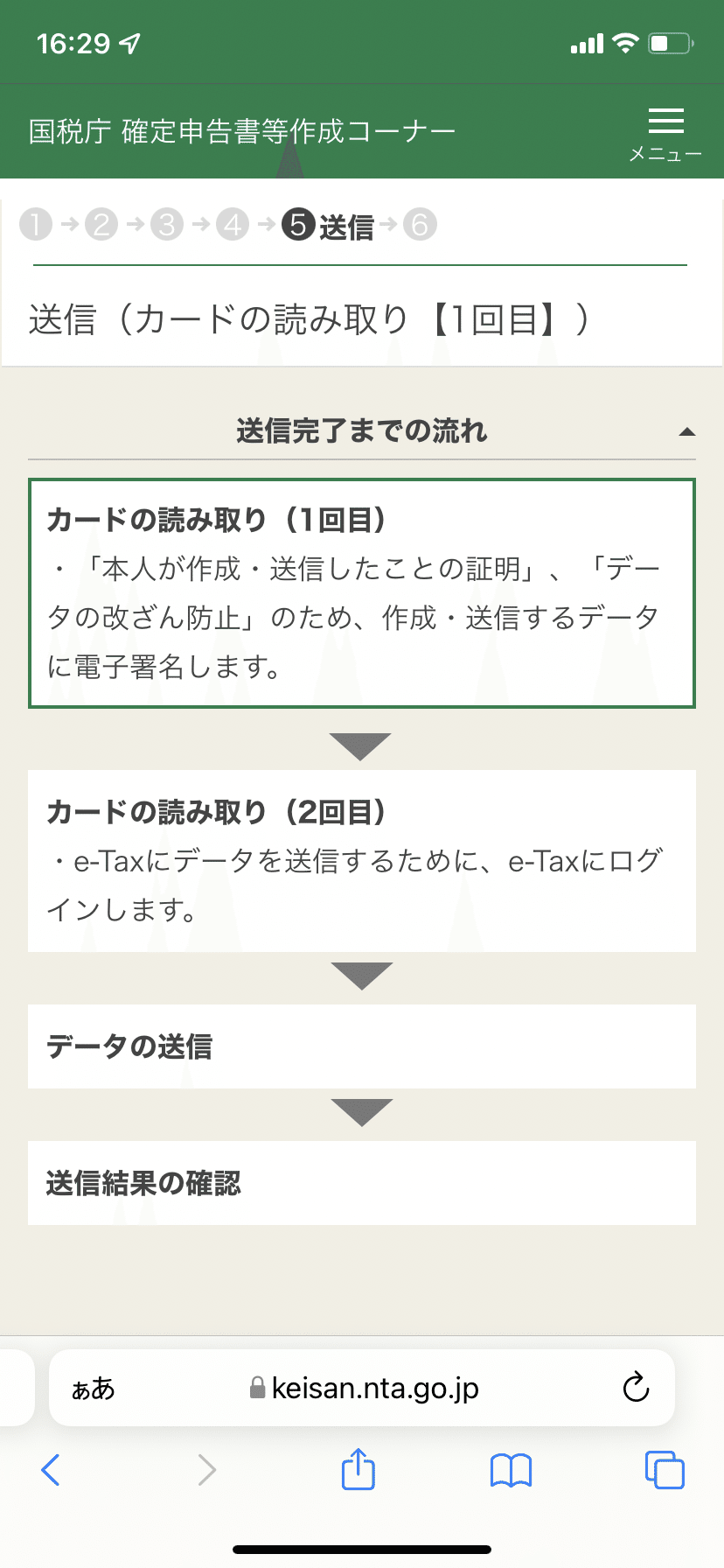Tap the keisan.nta.go.jp address bar
This screenshot has width=724, height=1568.
(x=362, y=1388)
